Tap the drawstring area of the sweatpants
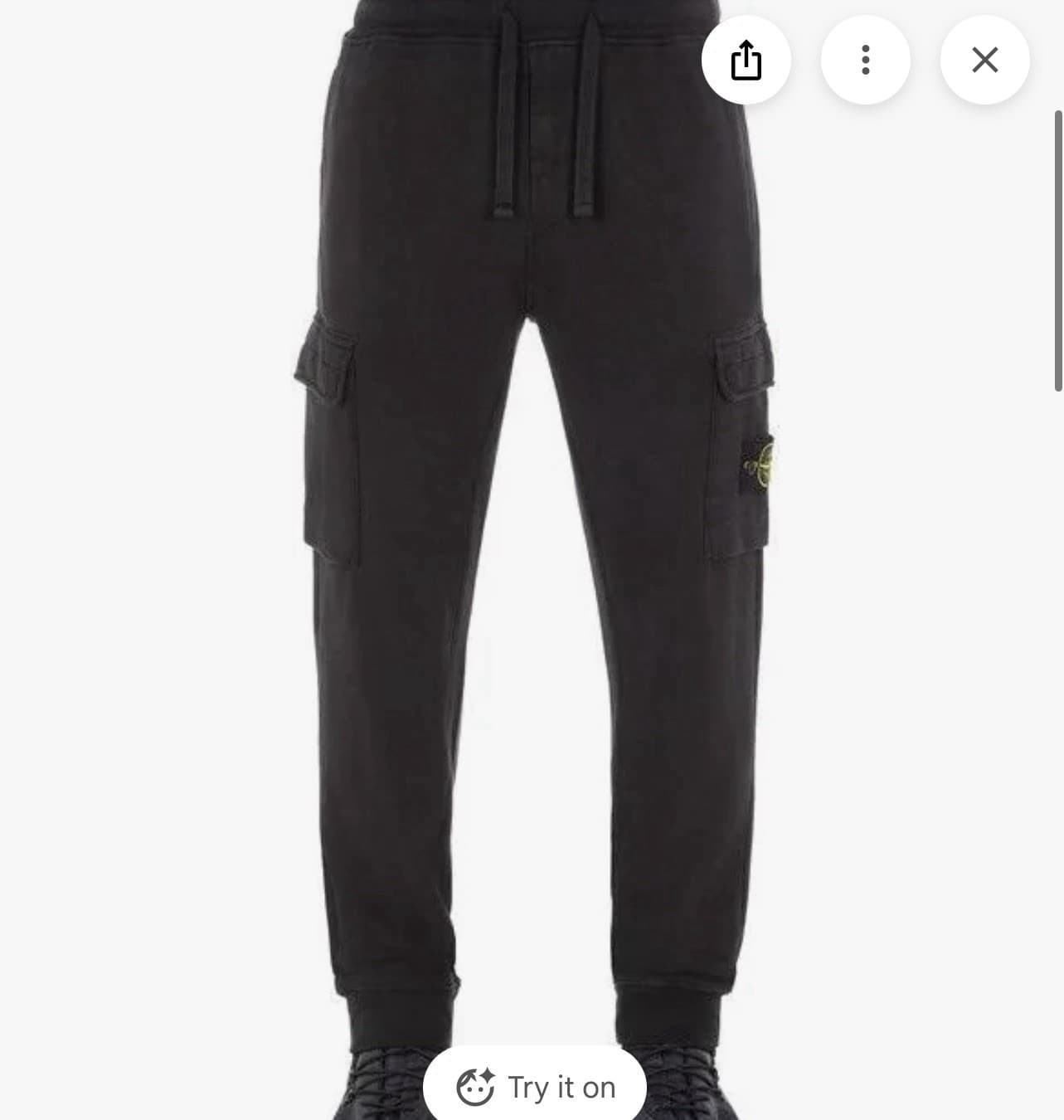 click(547, 124)
